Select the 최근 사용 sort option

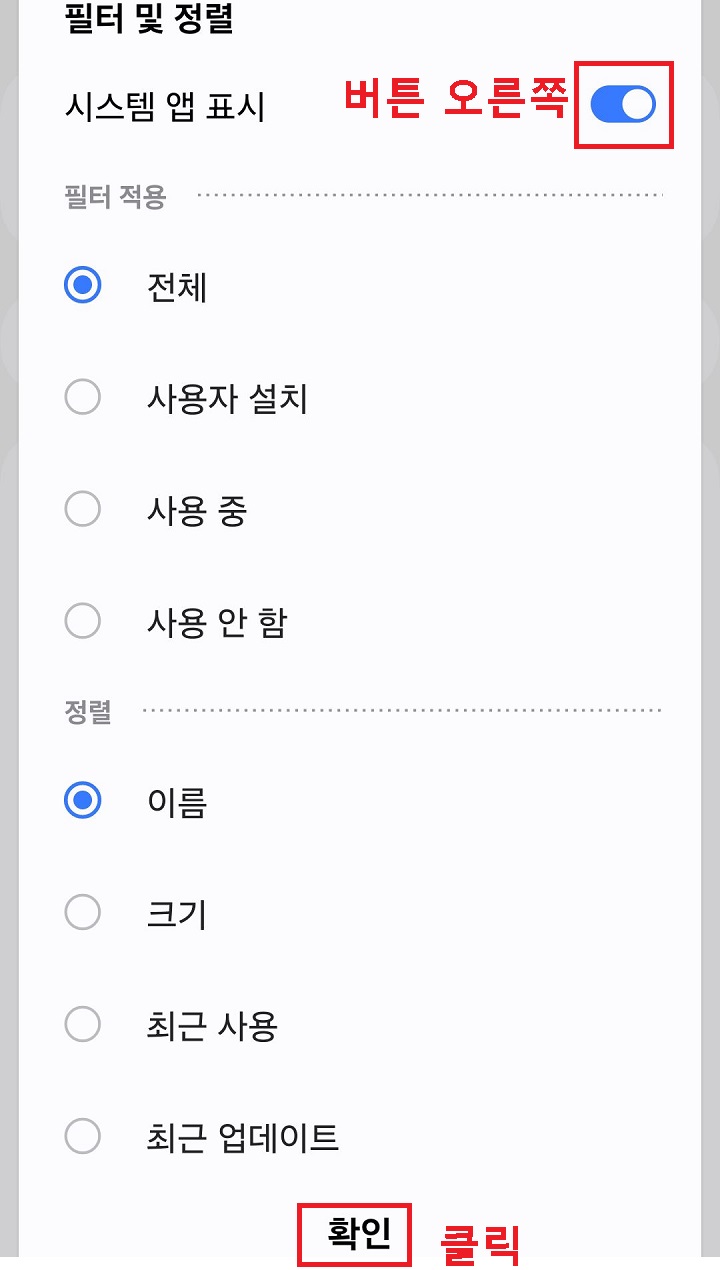point(83,1025)
